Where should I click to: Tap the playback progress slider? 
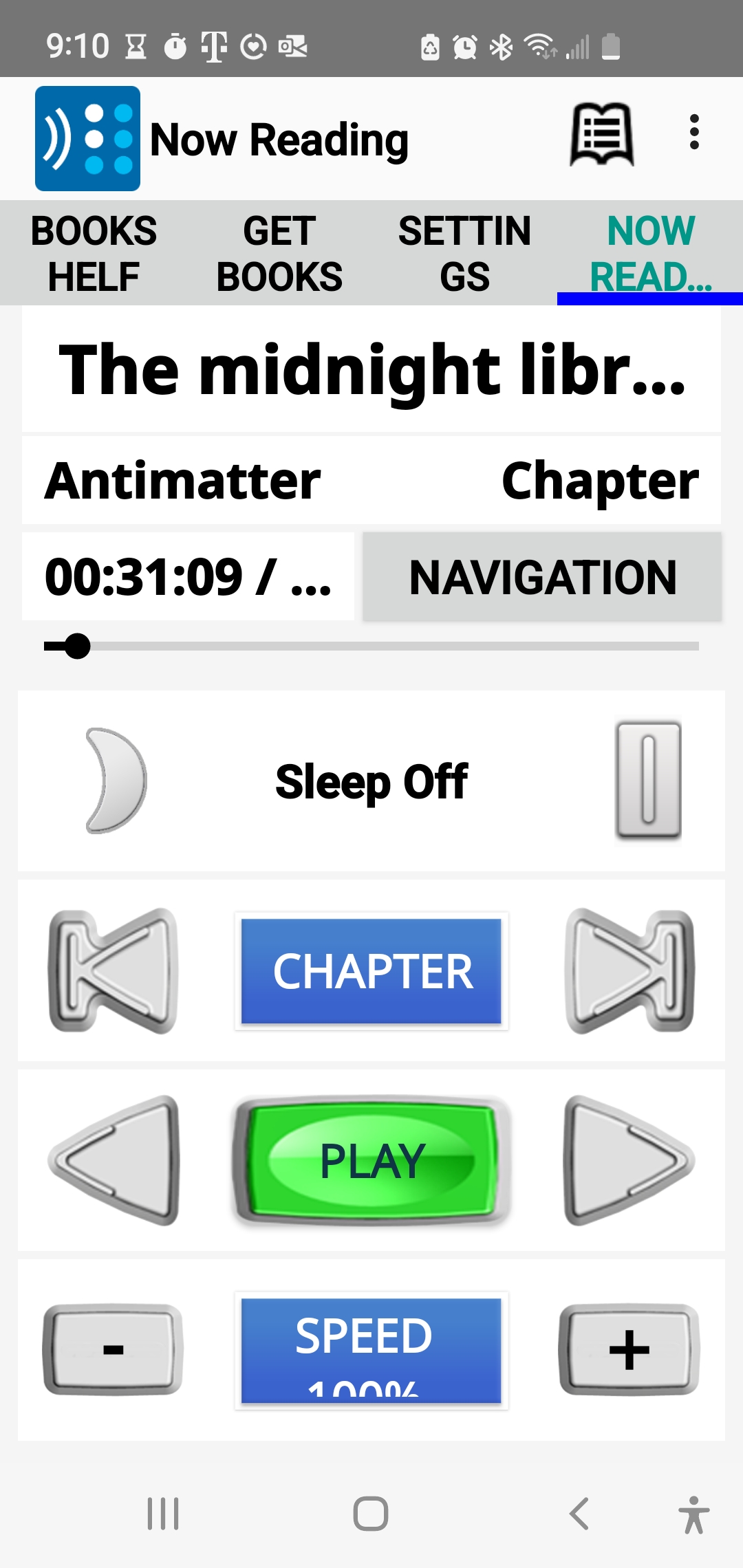pos(371,646)
